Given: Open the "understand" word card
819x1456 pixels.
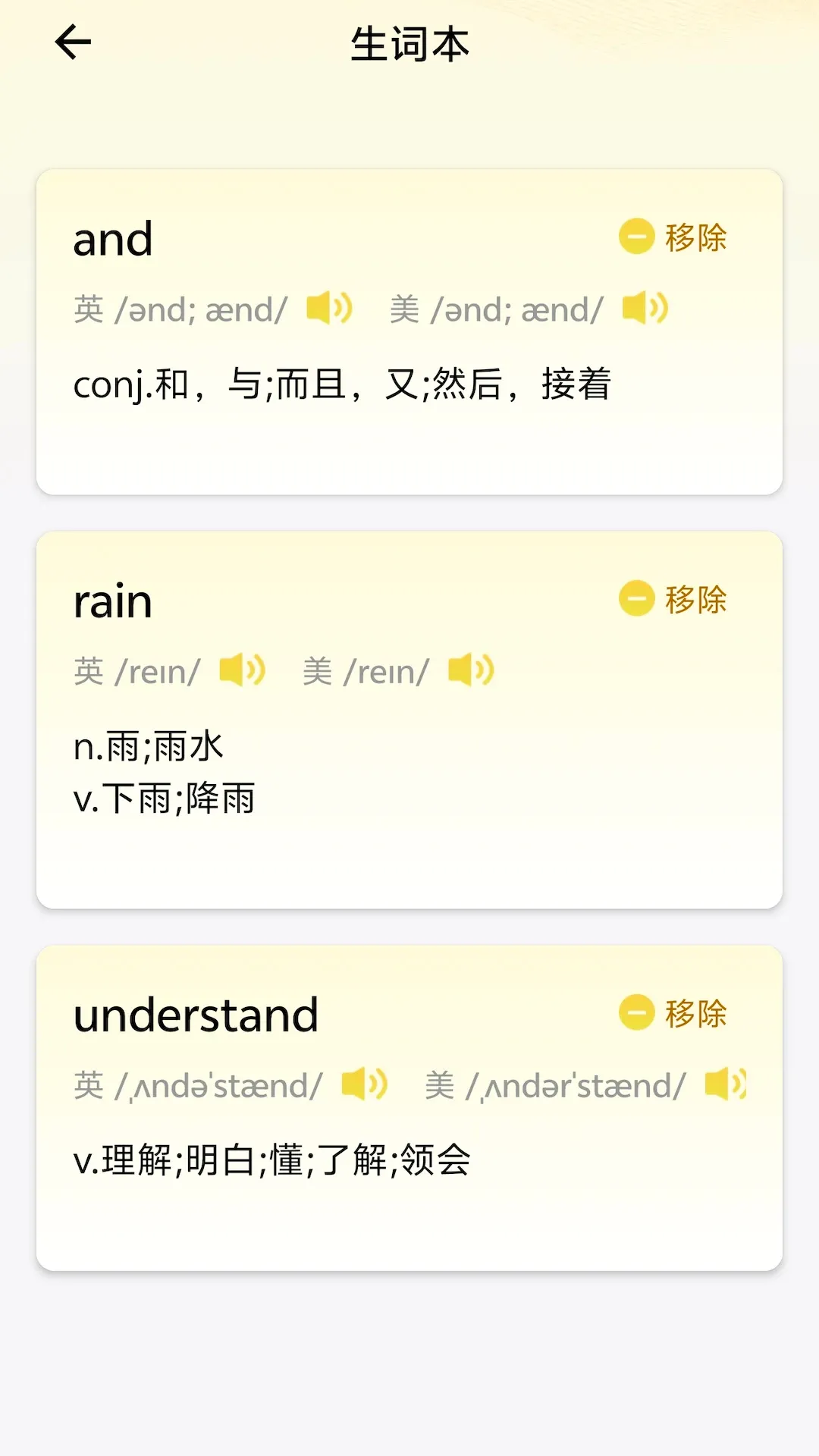Looking at the screenshot, I should pos(409,1108).
